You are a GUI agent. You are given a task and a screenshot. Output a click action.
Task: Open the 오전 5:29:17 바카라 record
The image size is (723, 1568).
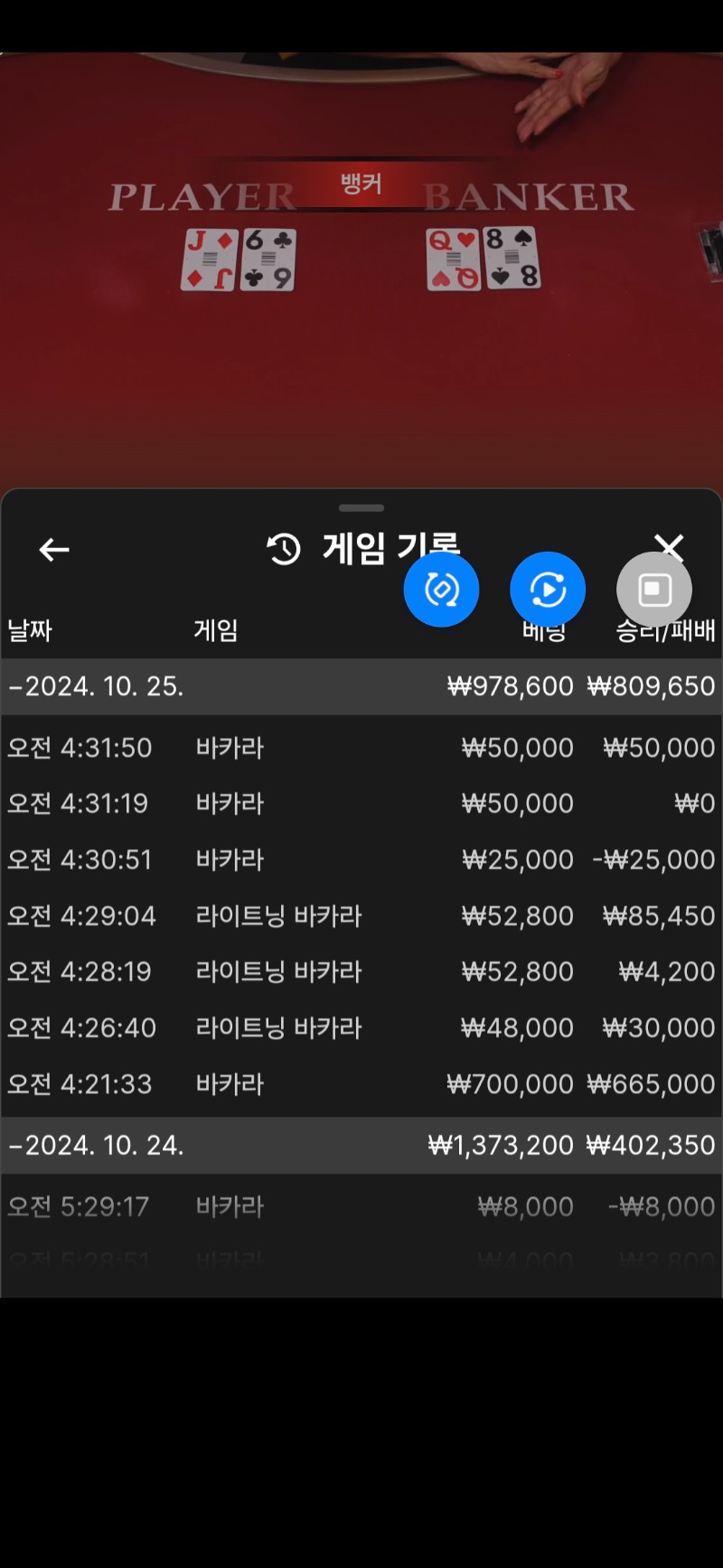(x=361, y=1206)
